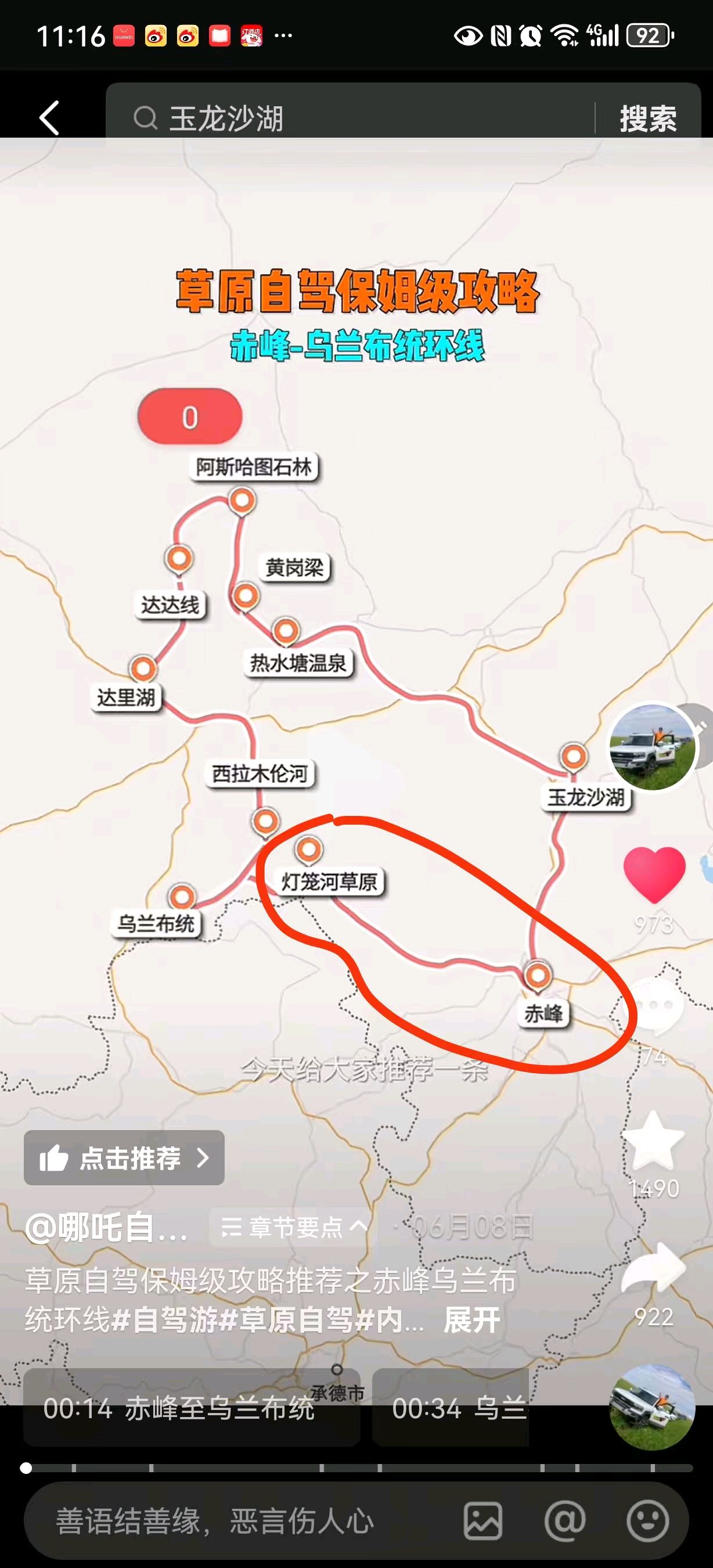Tap the 点击推荐 button
Viewport: 713px width, 1568px height.
(x=124, y=1158)
